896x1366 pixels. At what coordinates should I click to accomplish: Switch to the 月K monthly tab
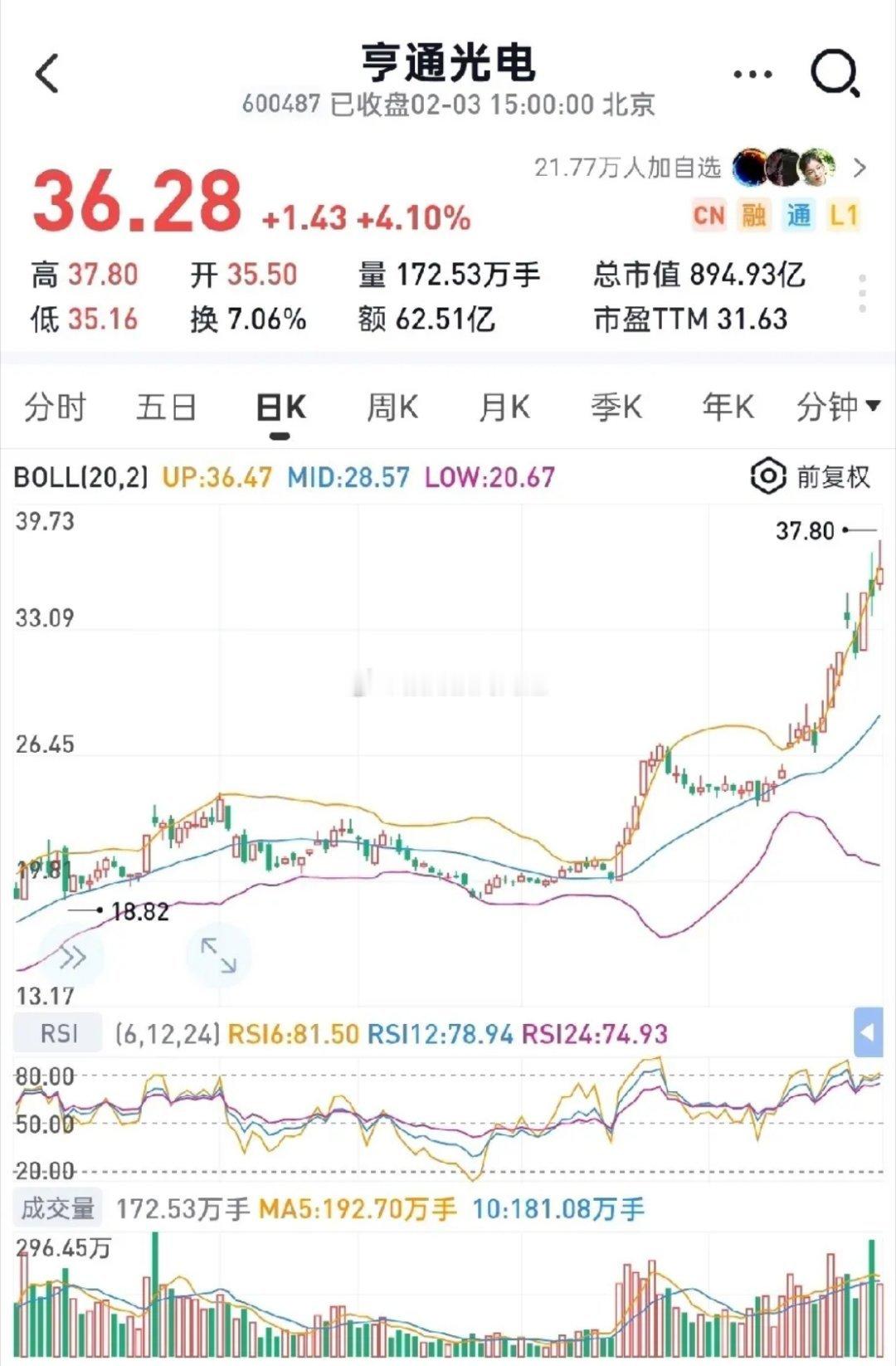(x=504, y=407)
